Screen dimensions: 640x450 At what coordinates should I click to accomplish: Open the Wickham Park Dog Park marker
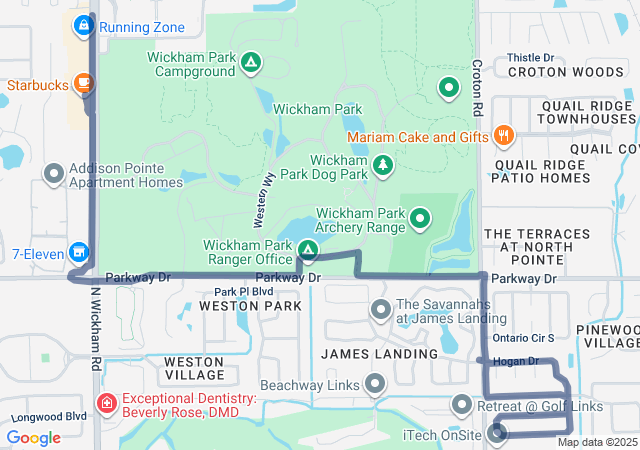(381, 165)
